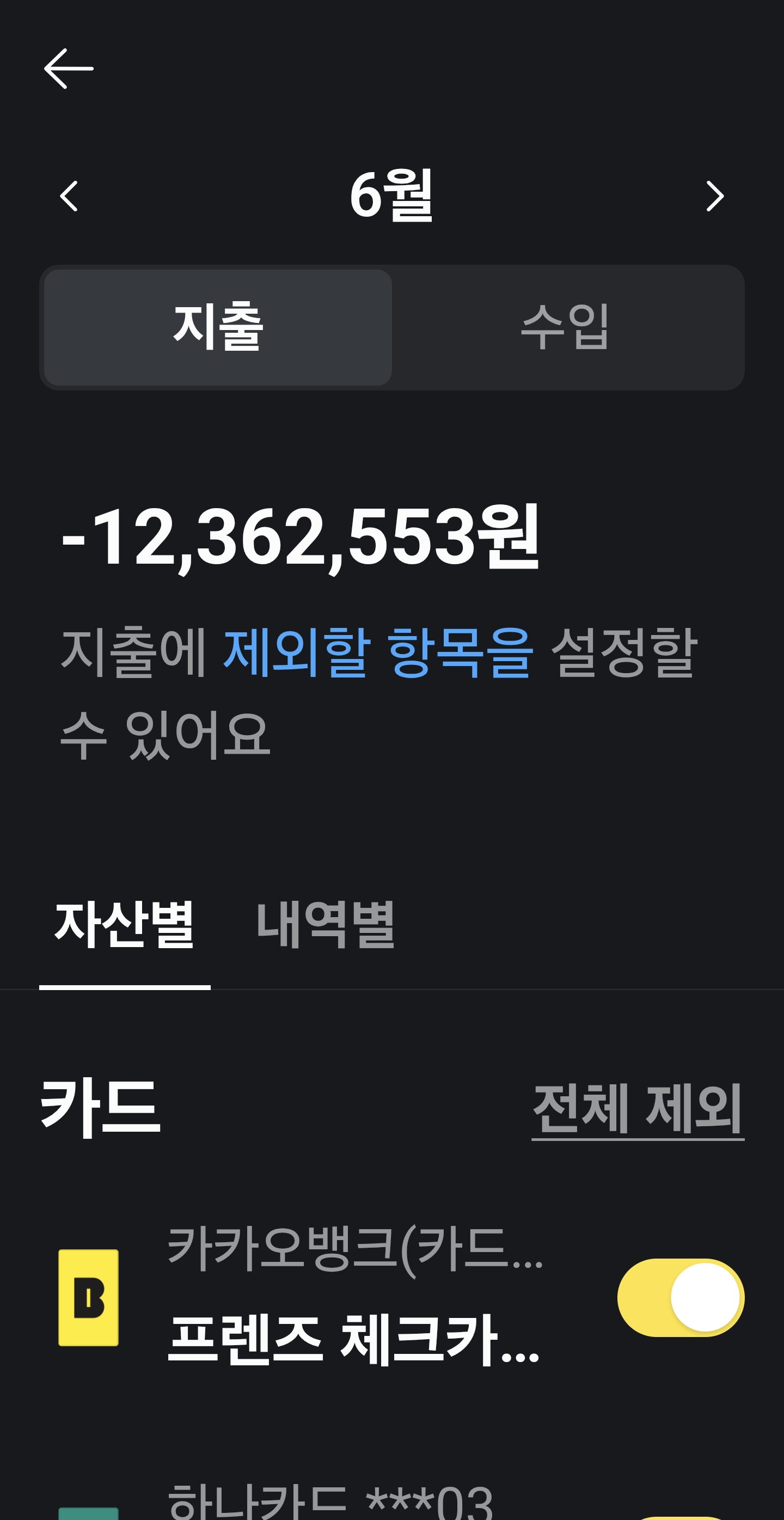Go to the next month after 6월
Screen dimensions: 784x1520
tap(714, 196)
